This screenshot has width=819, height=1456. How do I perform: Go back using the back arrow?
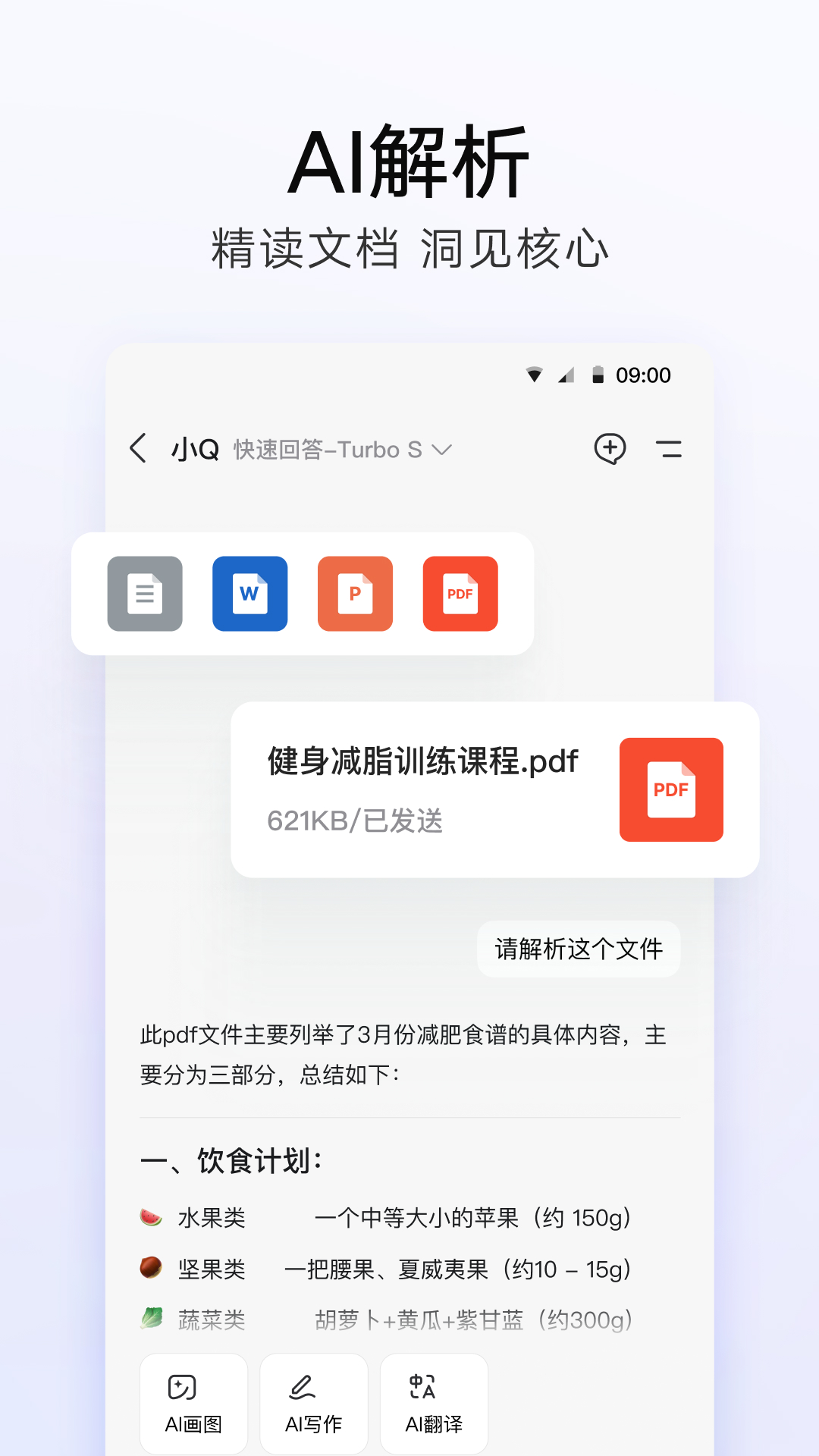[x=139, y=449]
